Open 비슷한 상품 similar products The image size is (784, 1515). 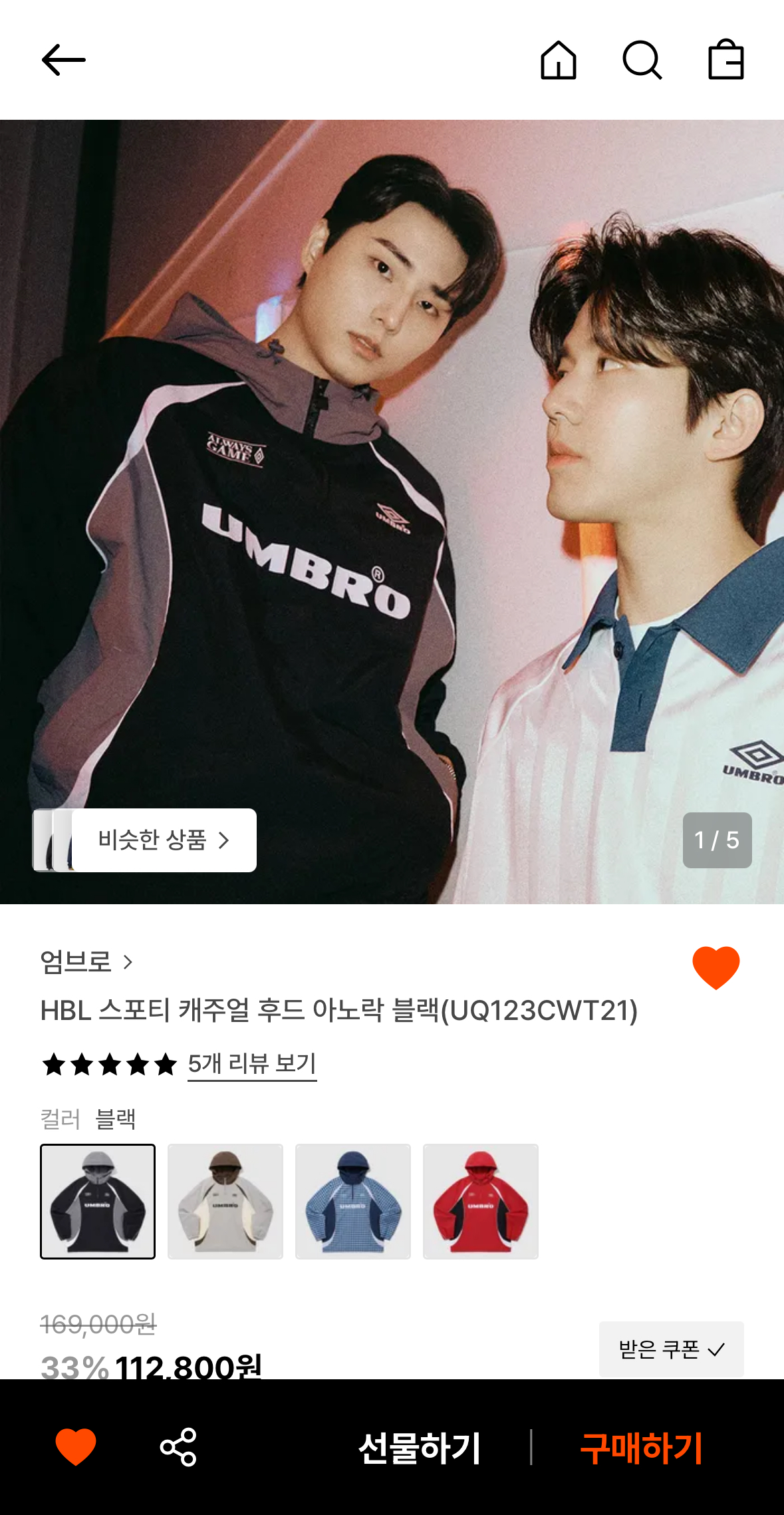pyautogui.click(x=163, y=840)
